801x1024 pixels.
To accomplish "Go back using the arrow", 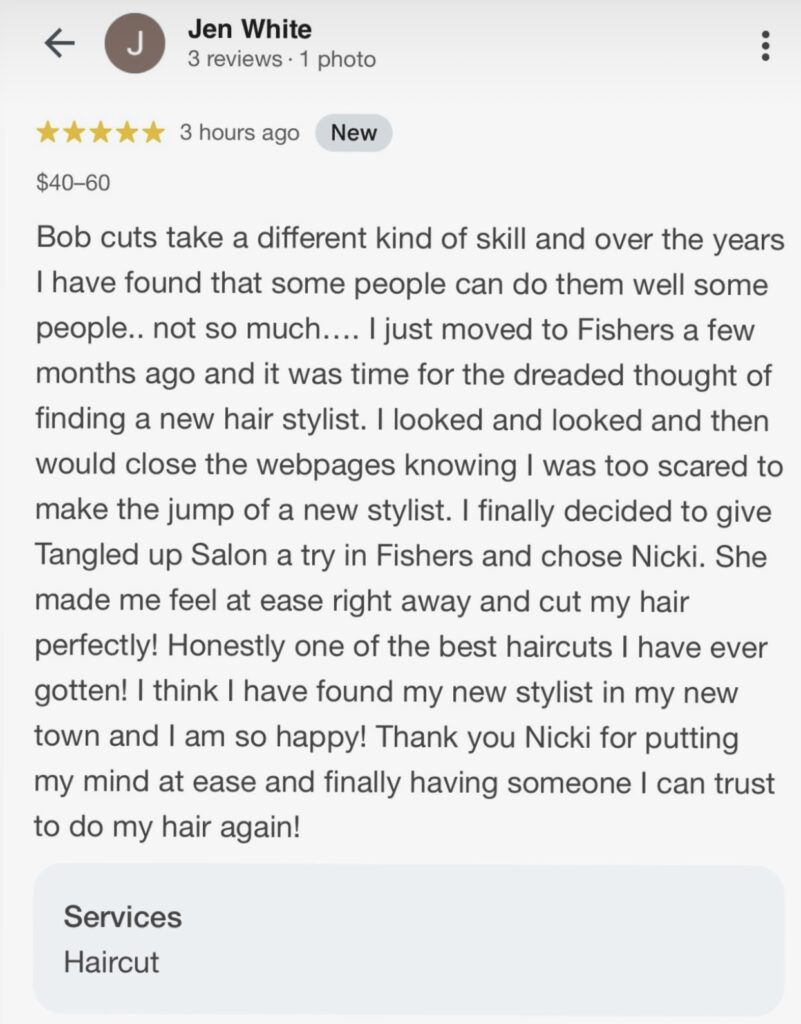I will tap(60, 43).
